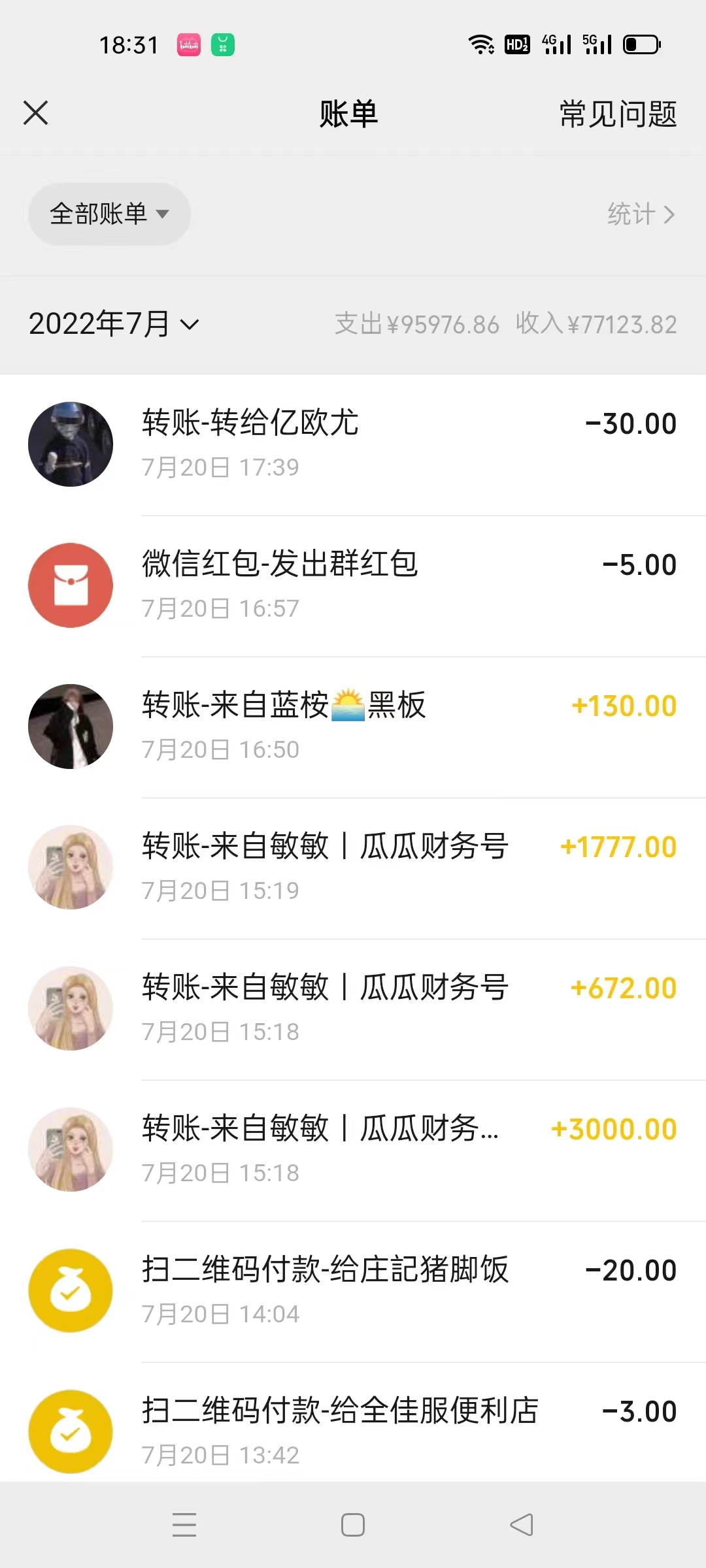Tap the 敏敏瓜瓜财务号 avatar
The width and height of the screenshot is (706, 1568).
tap(71, 866)
